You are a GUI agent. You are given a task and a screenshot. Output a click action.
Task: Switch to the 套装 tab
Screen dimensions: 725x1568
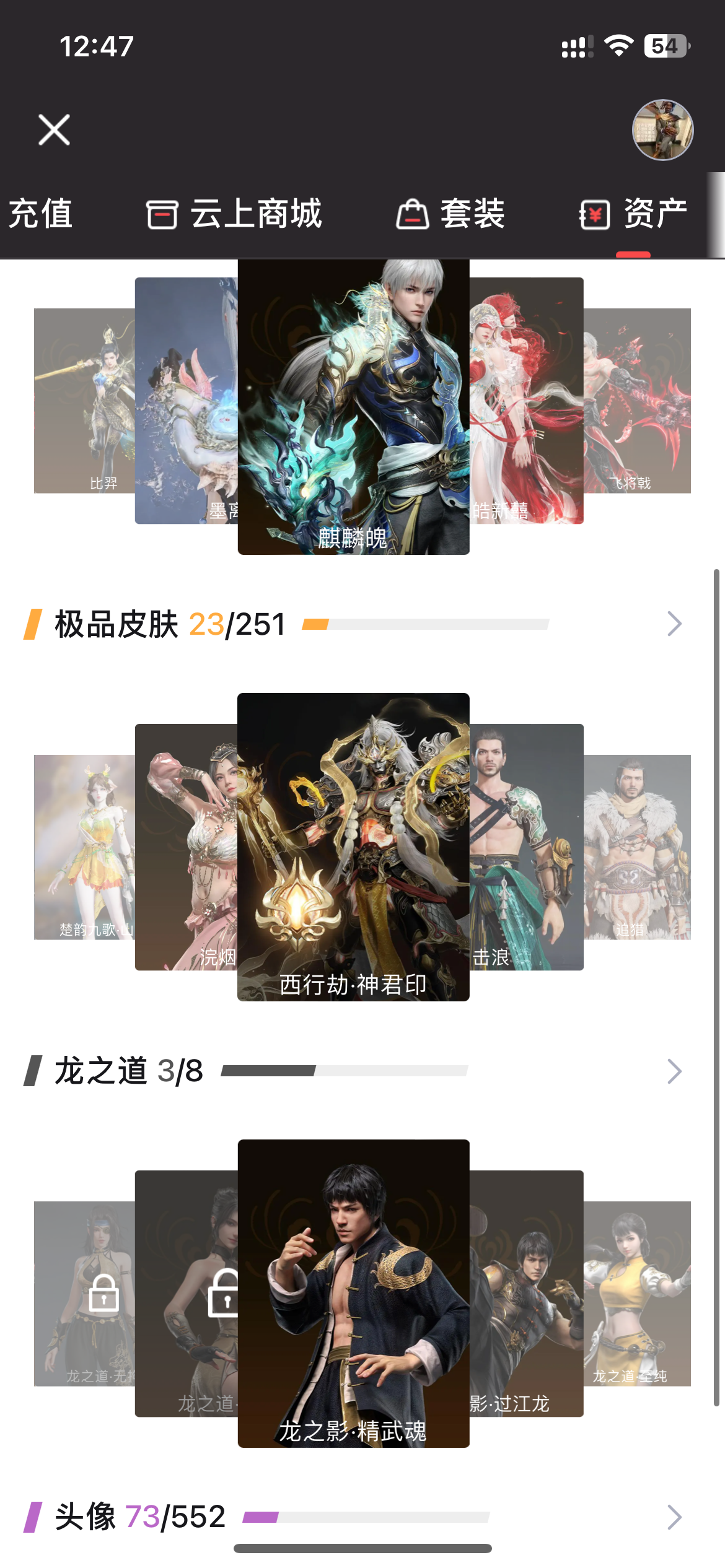tap(450, 214)
